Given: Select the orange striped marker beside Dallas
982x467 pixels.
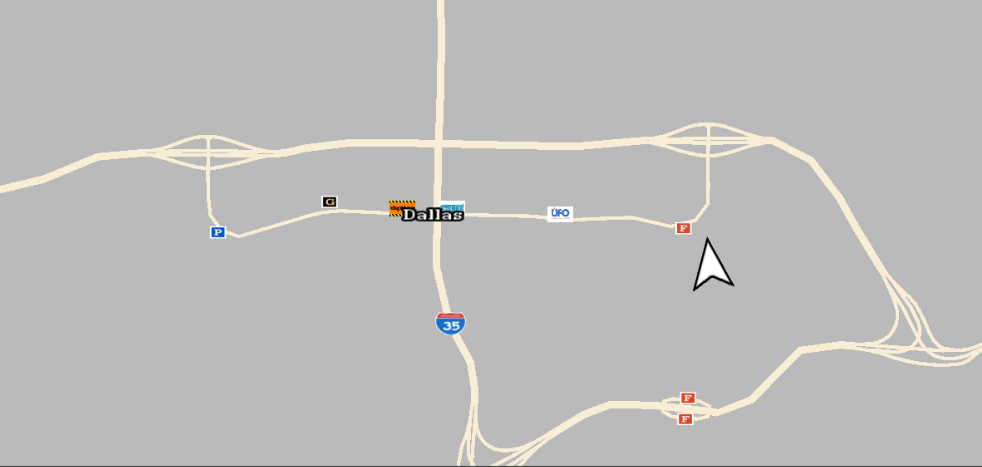Looking at the screenshot, I should (401, 206).
